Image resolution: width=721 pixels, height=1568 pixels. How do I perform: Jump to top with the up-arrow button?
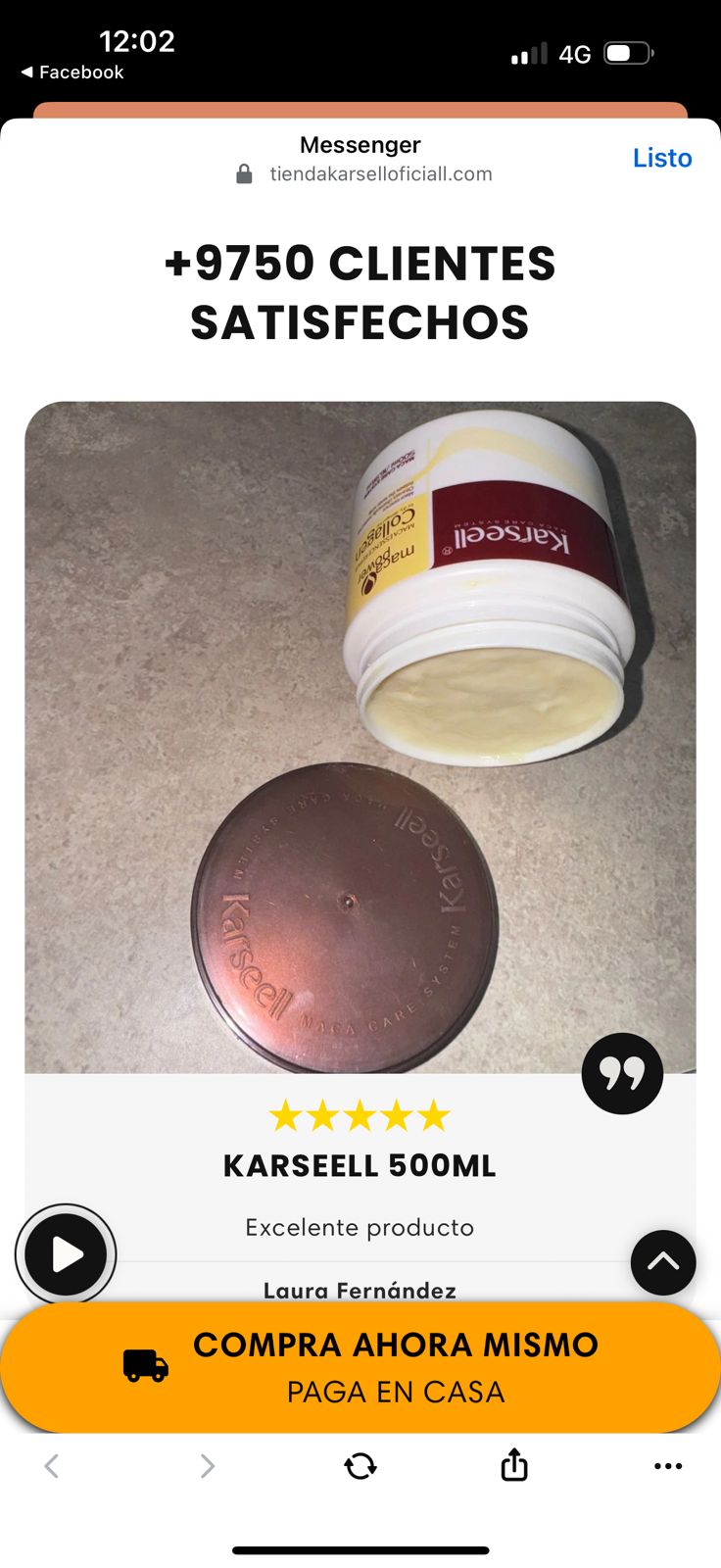coord(663,1262)
